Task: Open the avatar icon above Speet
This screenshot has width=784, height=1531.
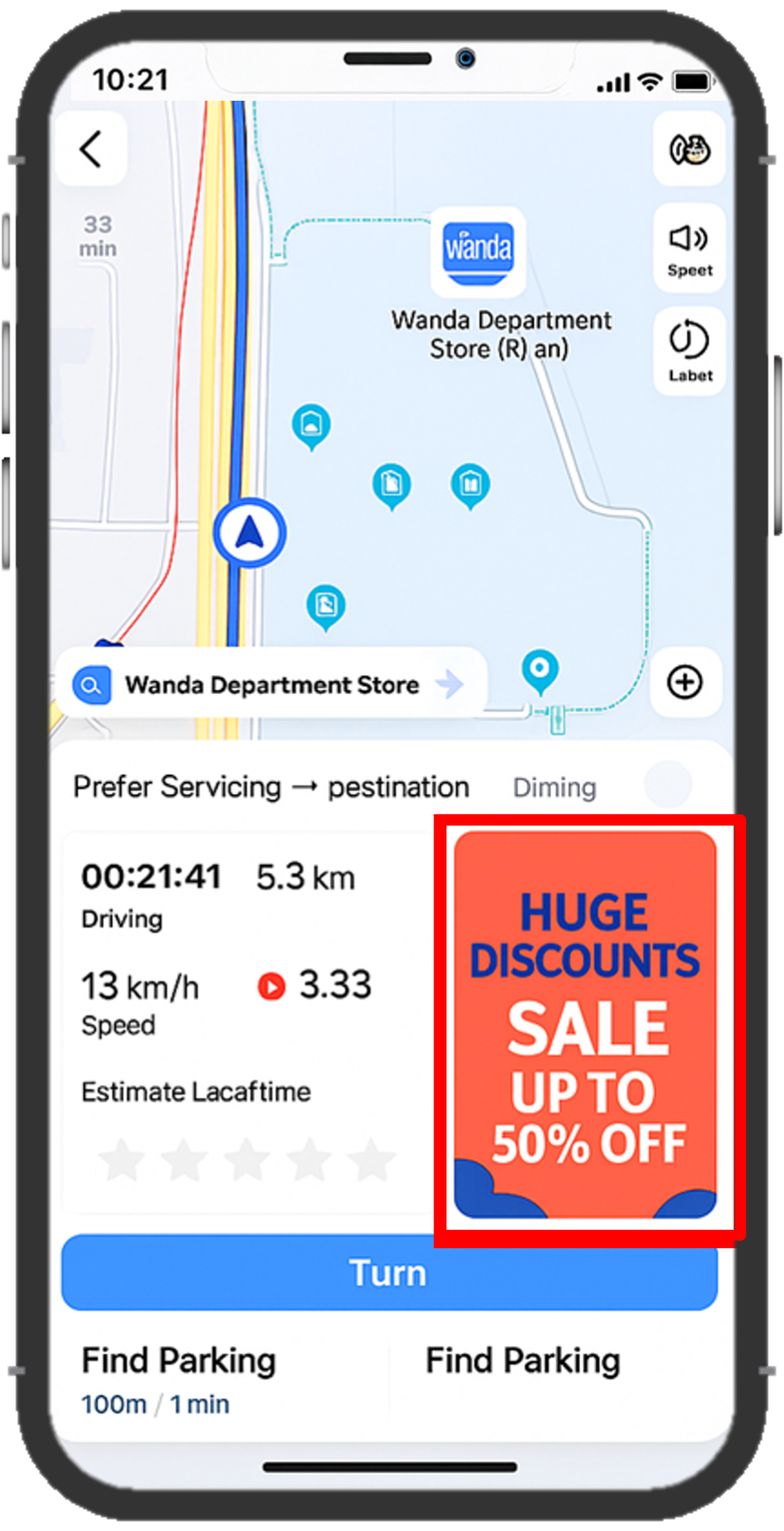Action: 689,149
